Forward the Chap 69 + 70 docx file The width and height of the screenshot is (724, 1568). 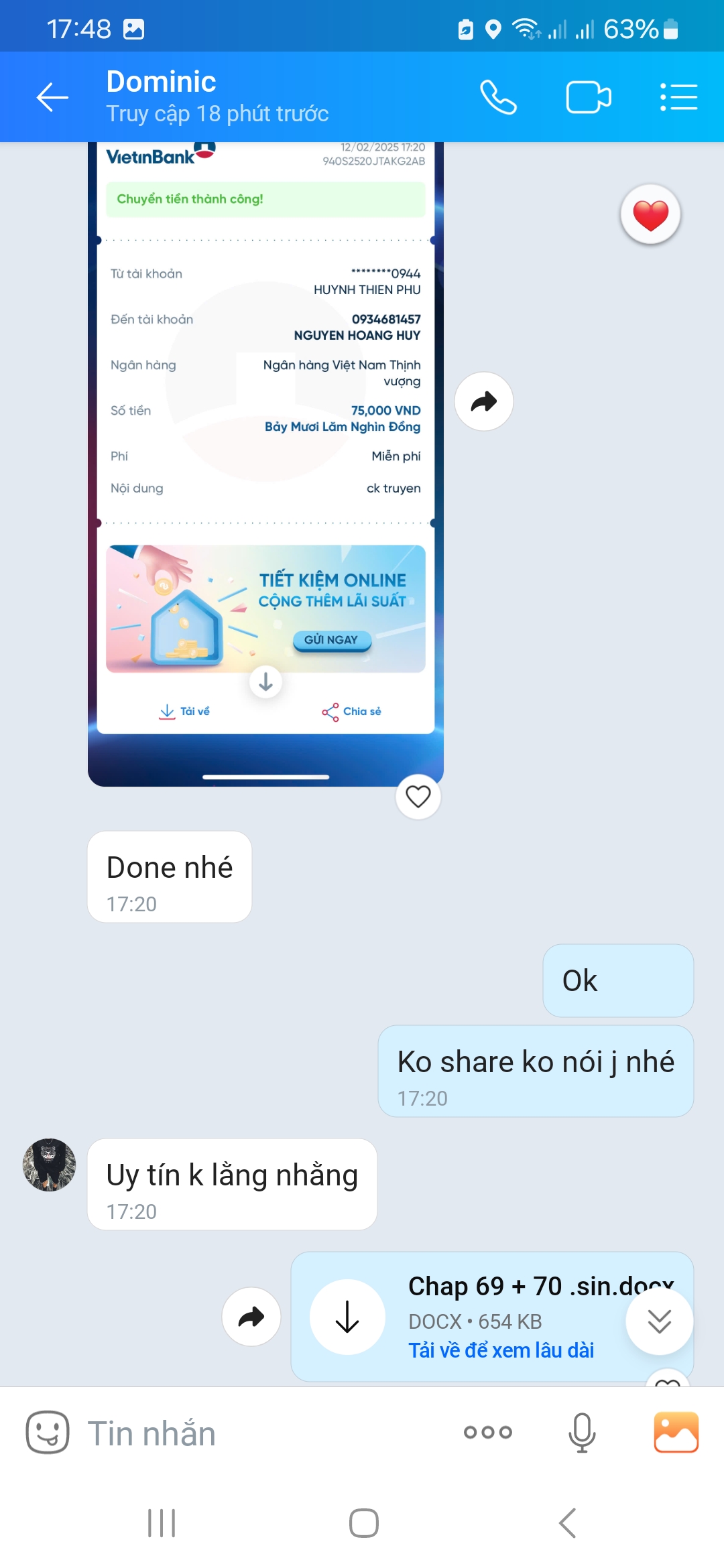coord(251,1317)
